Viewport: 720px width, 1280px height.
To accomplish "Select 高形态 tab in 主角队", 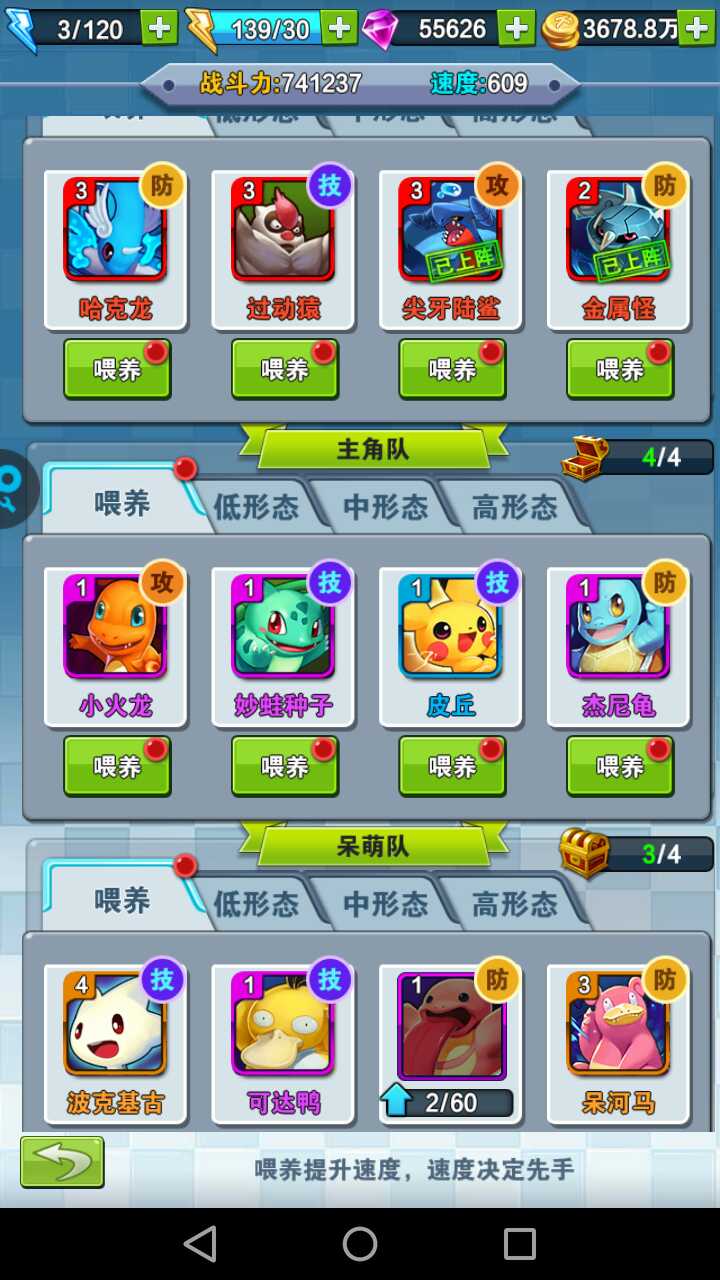I will tap(514, 507).
